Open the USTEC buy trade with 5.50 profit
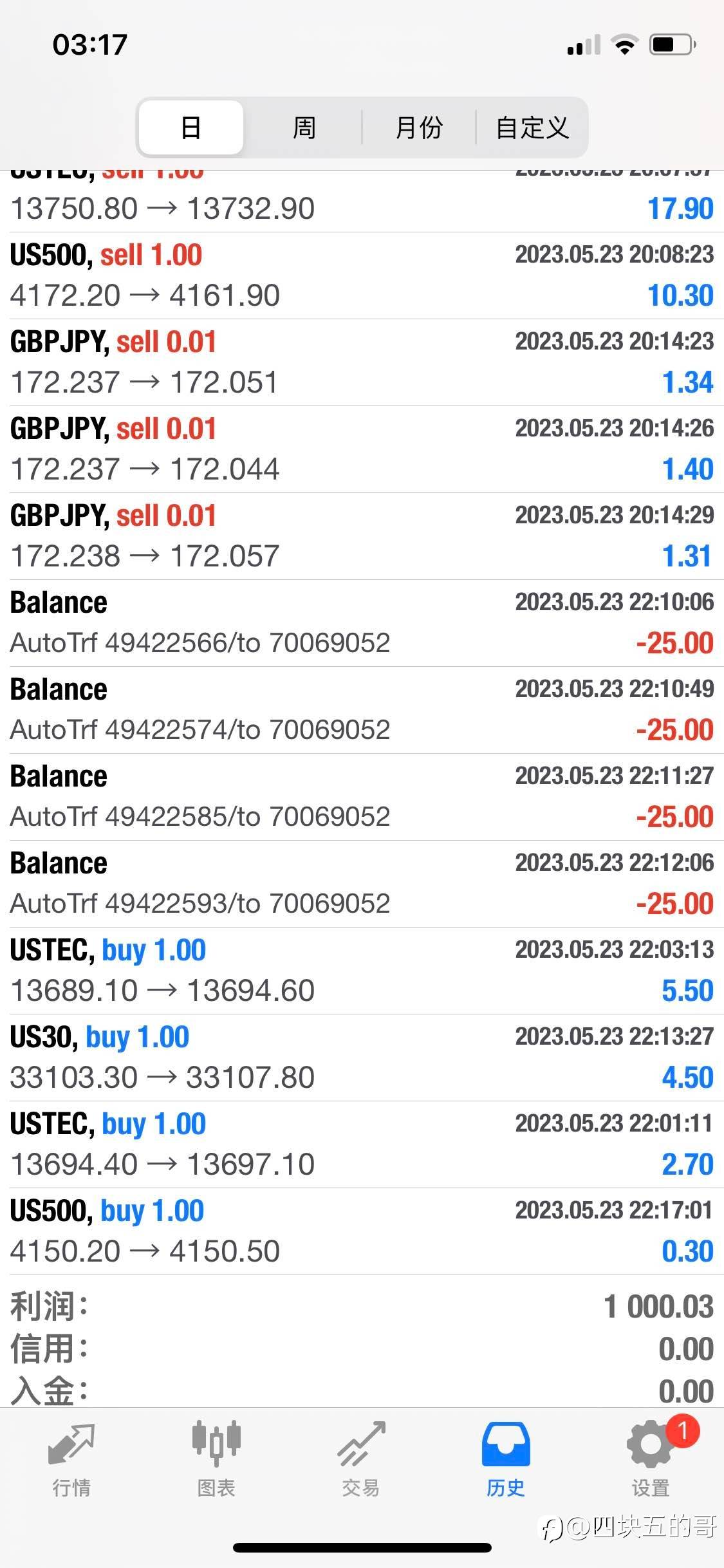 362,971
